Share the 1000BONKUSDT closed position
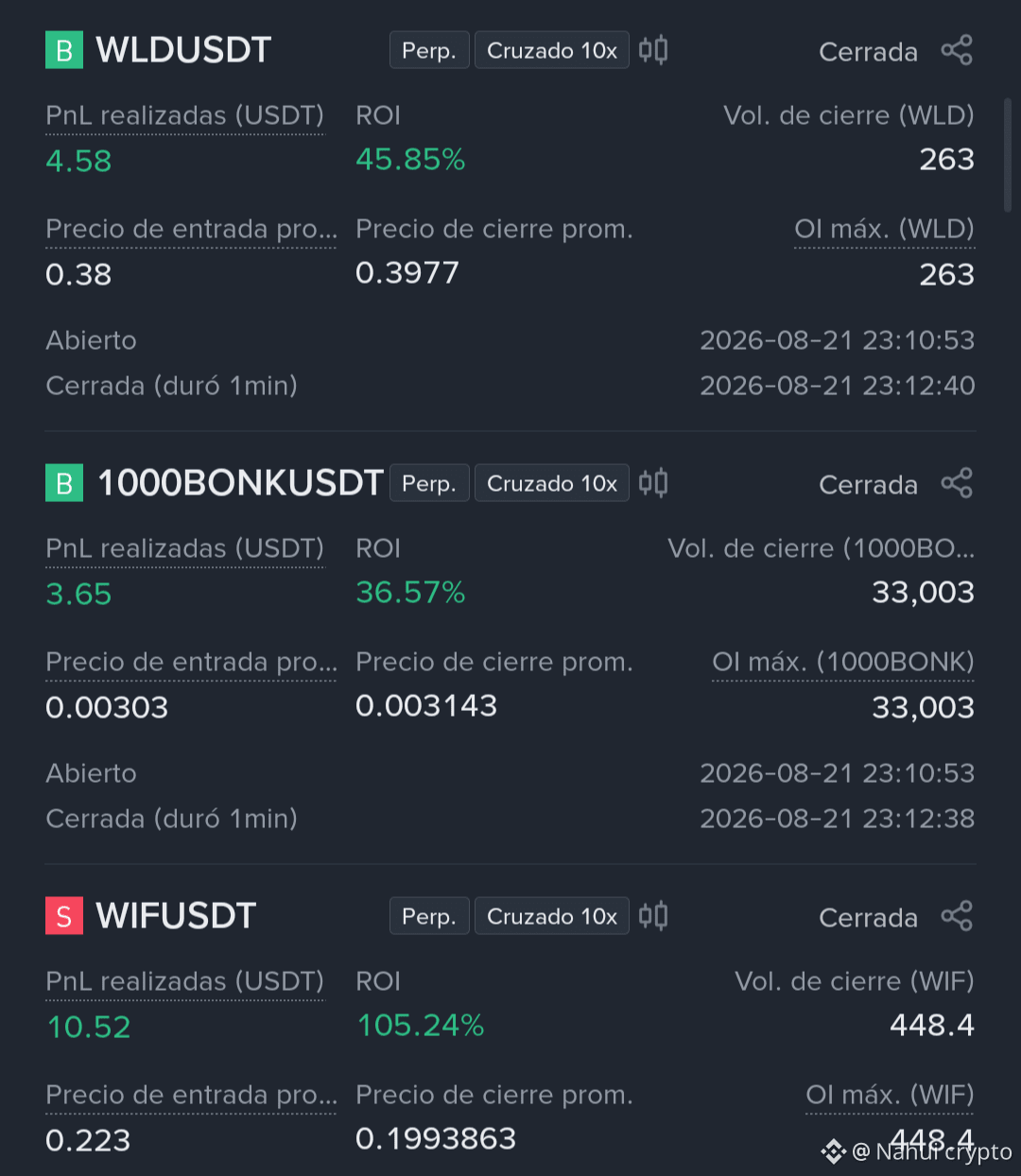The width and height of the screenshot is (1021, 1176). coord(957,483)
